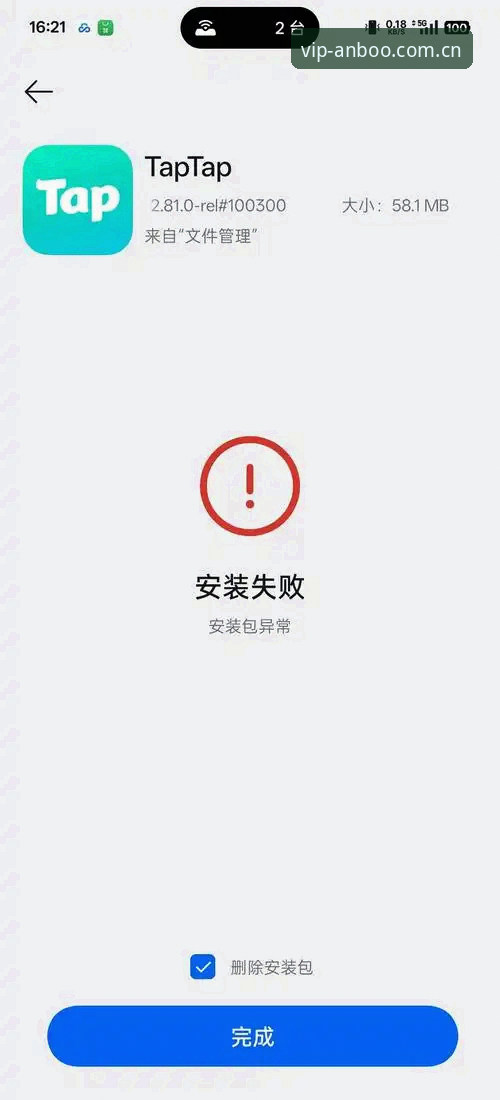Go back using the top-left arrow
Viewport: 500px width, 1100px height.
[x=39, y=91]
